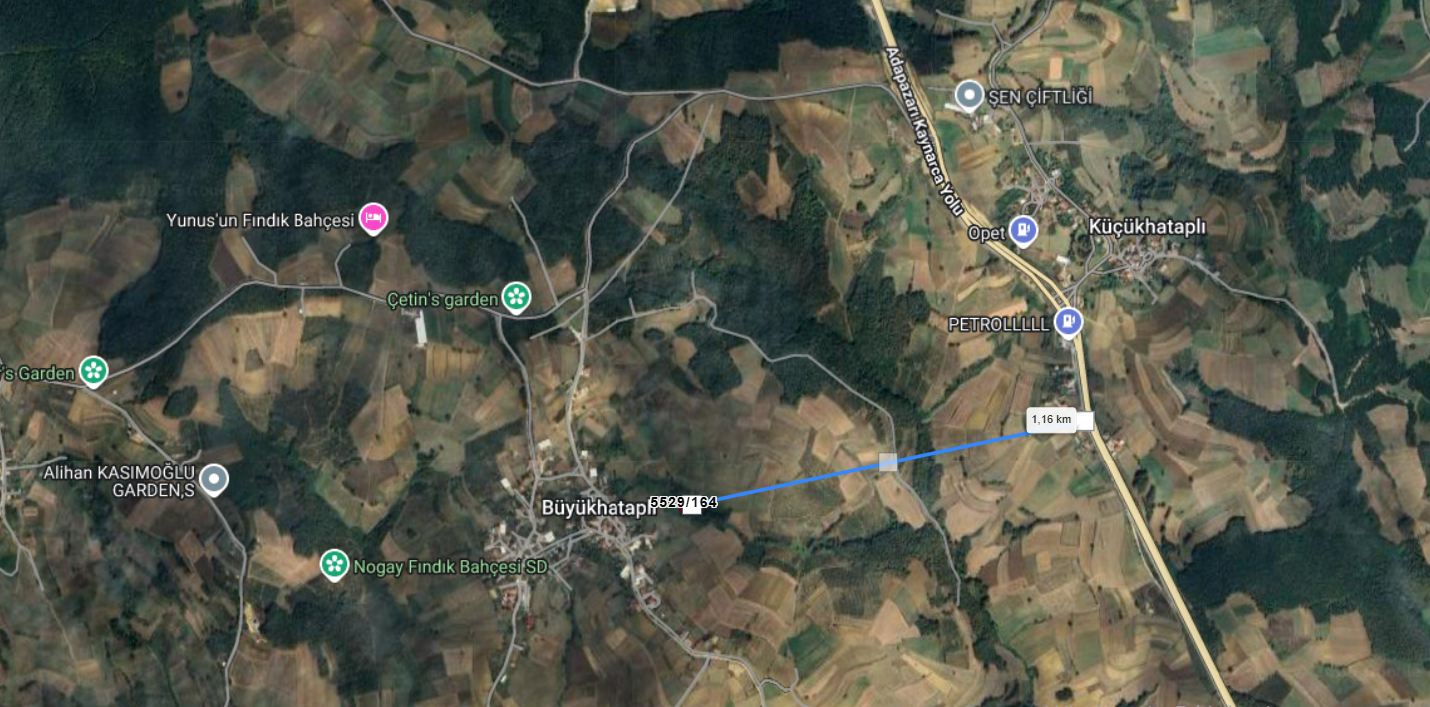Screen dimensions: 1430x707
Task: Open the ŞEN ÇİFTLİĞİ place marker
Action: [x=968, y=96]
